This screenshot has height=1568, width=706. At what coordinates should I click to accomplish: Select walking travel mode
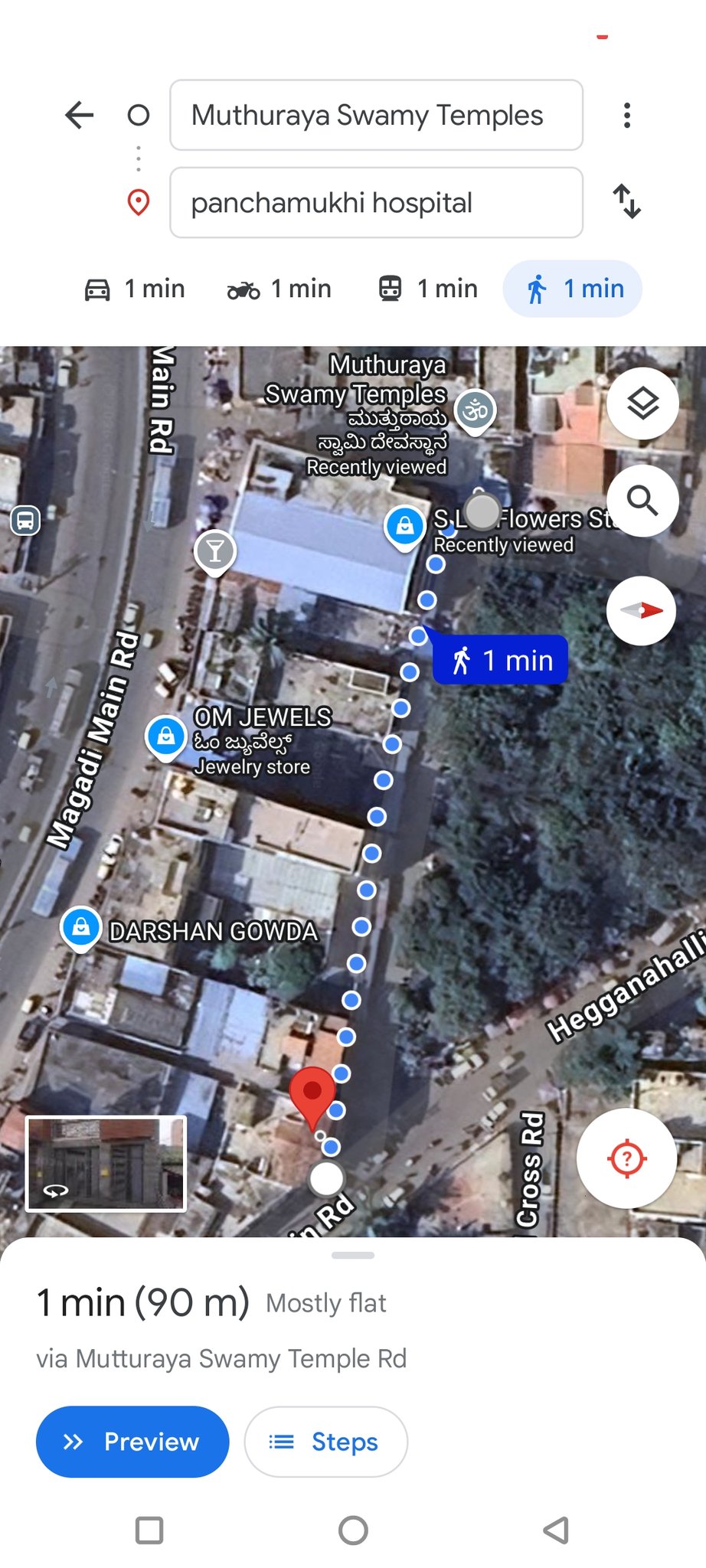point(573,289)
